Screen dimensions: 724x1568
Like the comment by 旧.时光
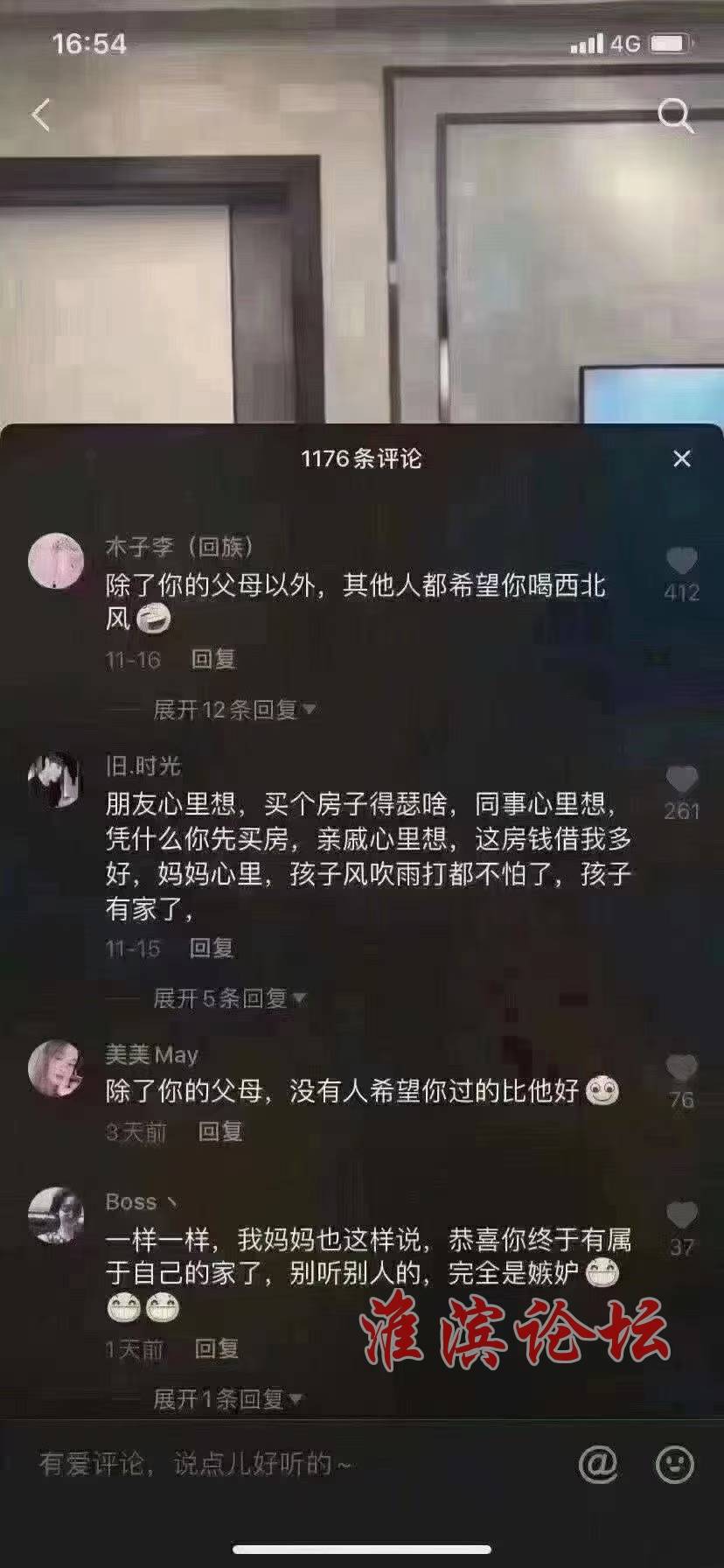tap(681, 779)
